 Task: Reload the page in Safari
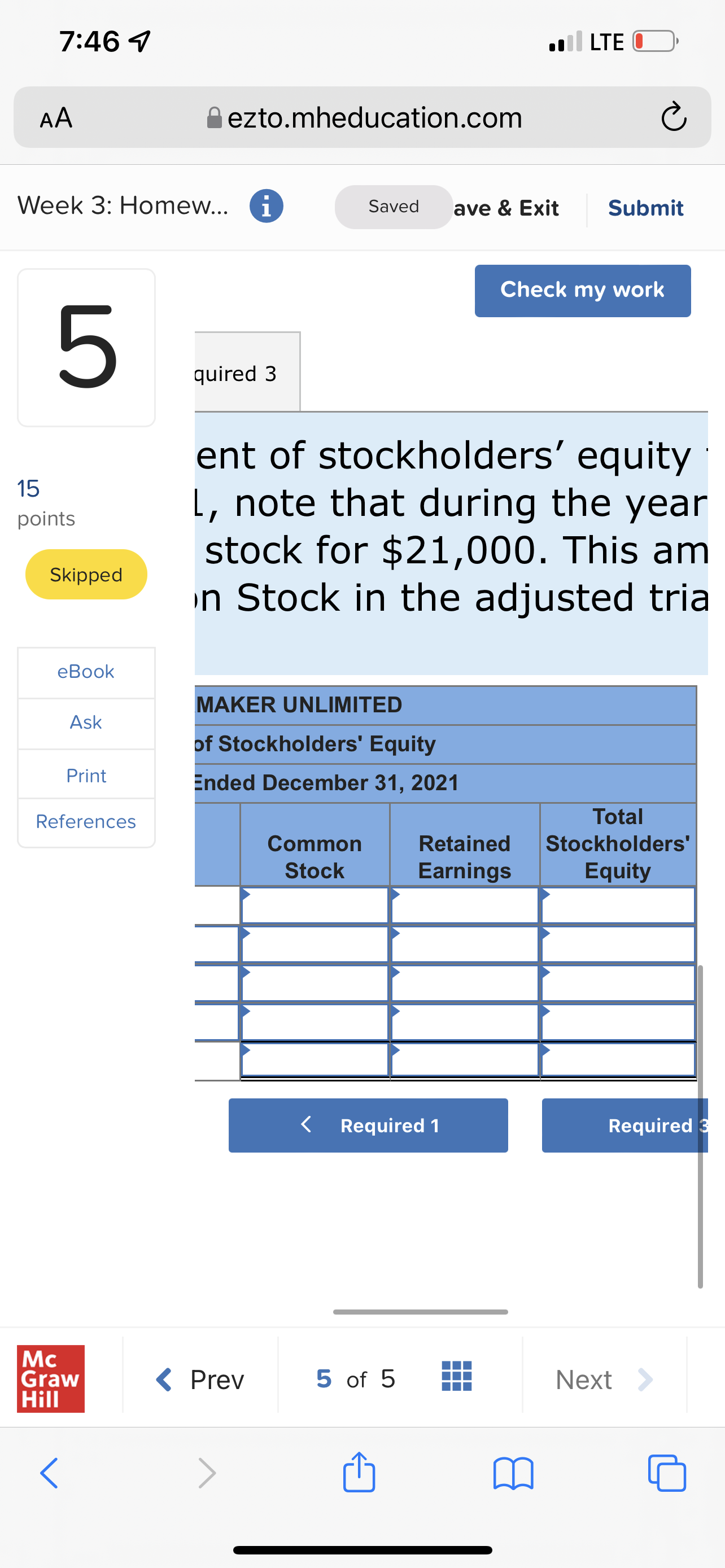click(x=673, y=117)
